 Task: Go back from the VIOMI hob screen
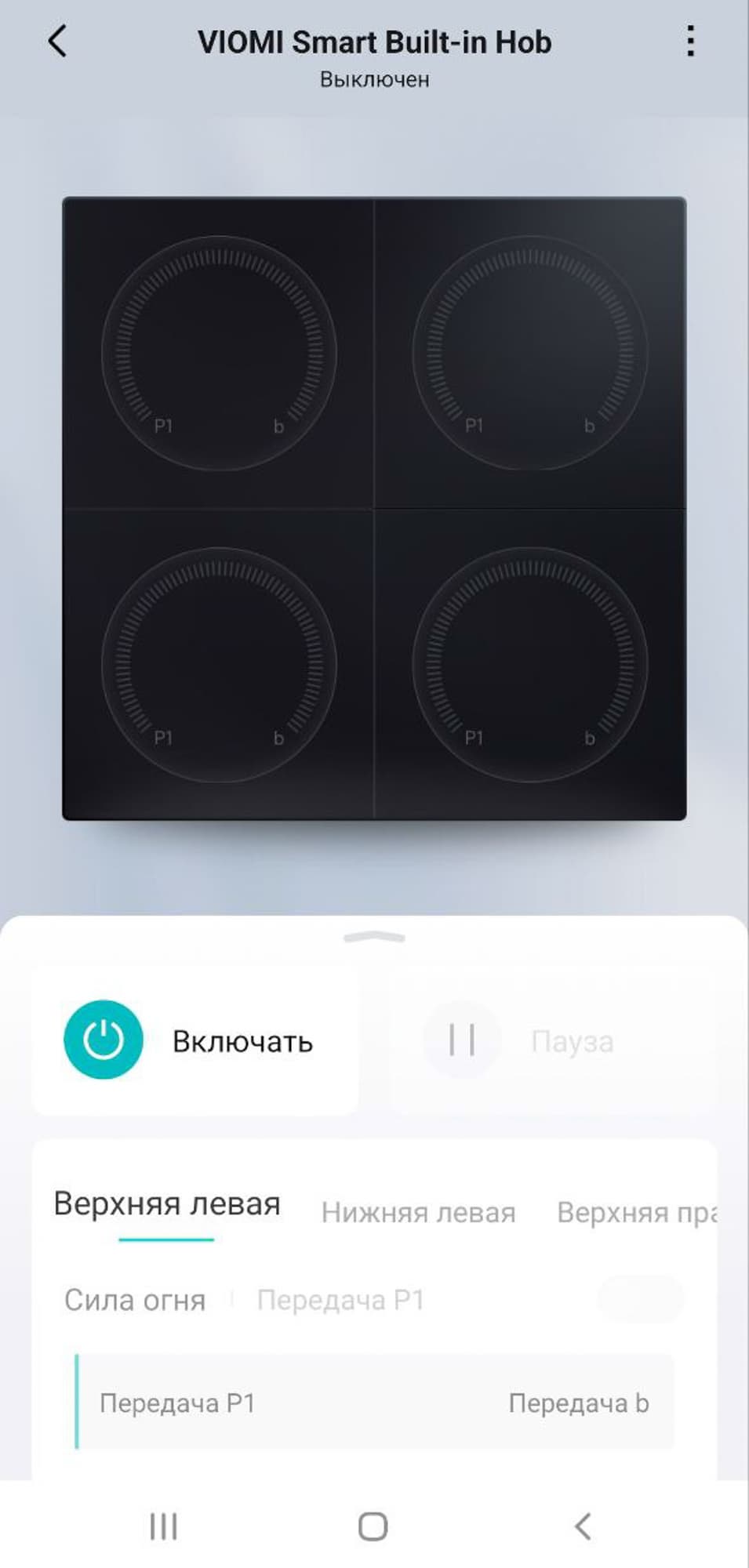coord(57,41)
